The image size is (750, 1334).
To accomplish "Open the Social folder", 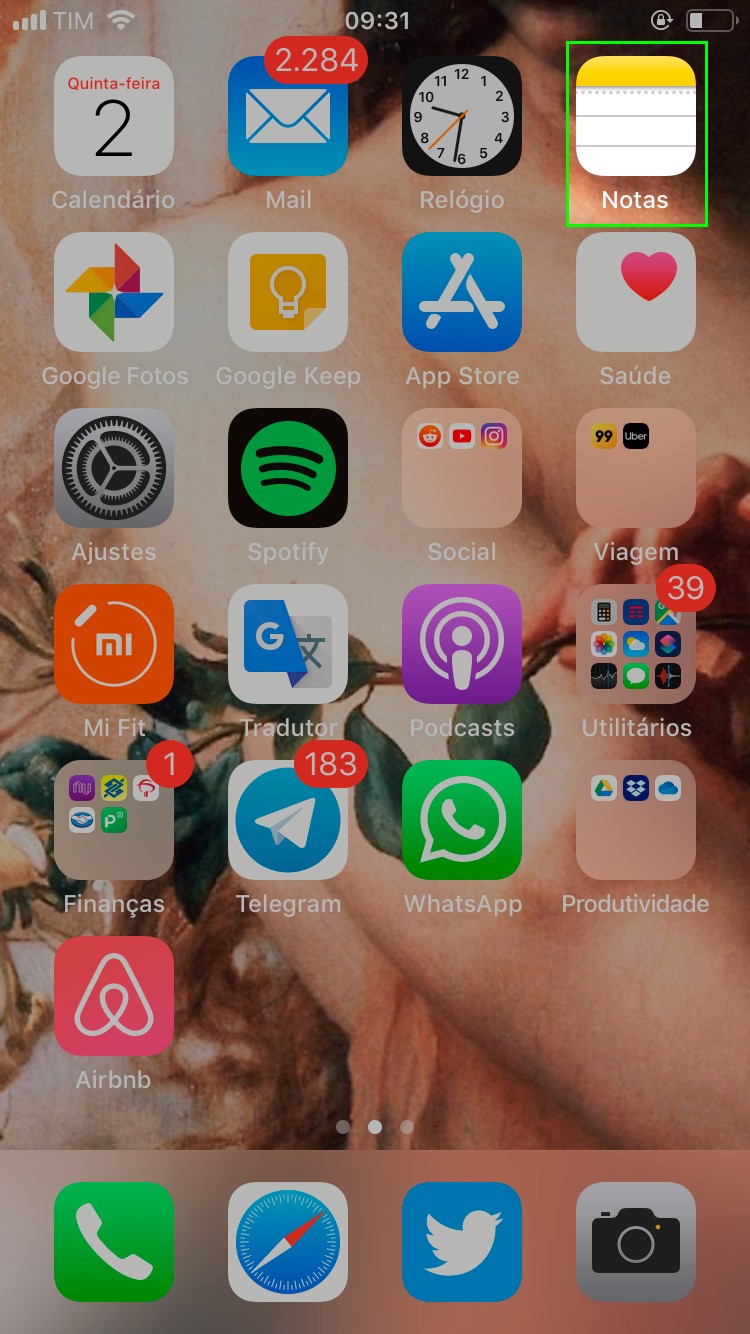I will tap(462, 468).
